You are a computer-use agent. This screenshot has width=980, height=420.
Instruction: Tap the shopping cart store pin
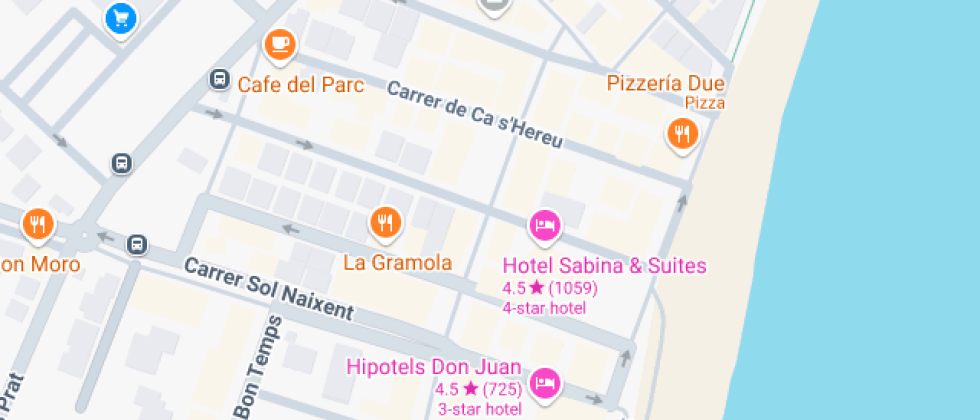[x=121, y=17]
